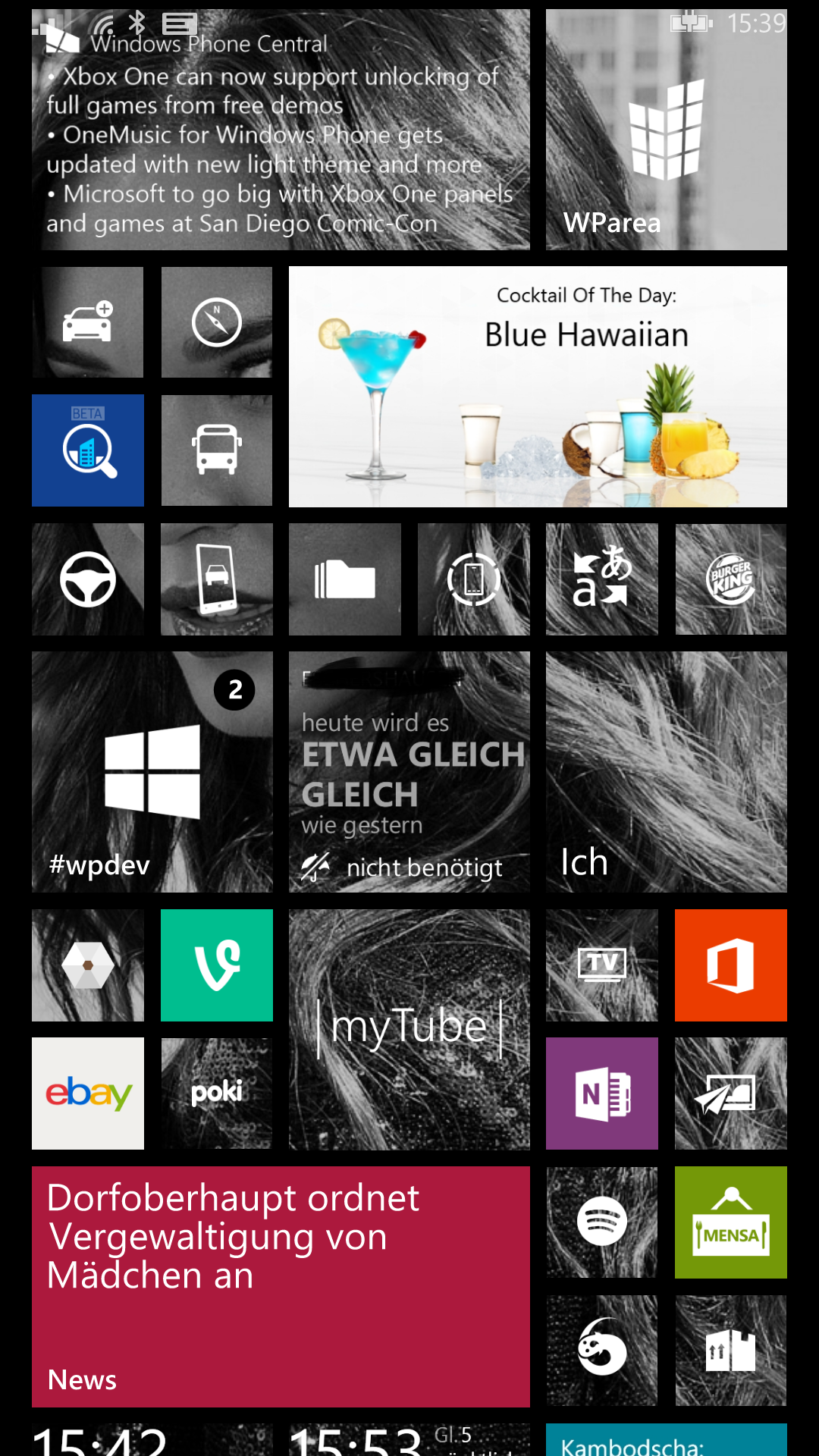819x1456 pixels.
Task: Open the Files folder tile
Action: tap(345, 579)
